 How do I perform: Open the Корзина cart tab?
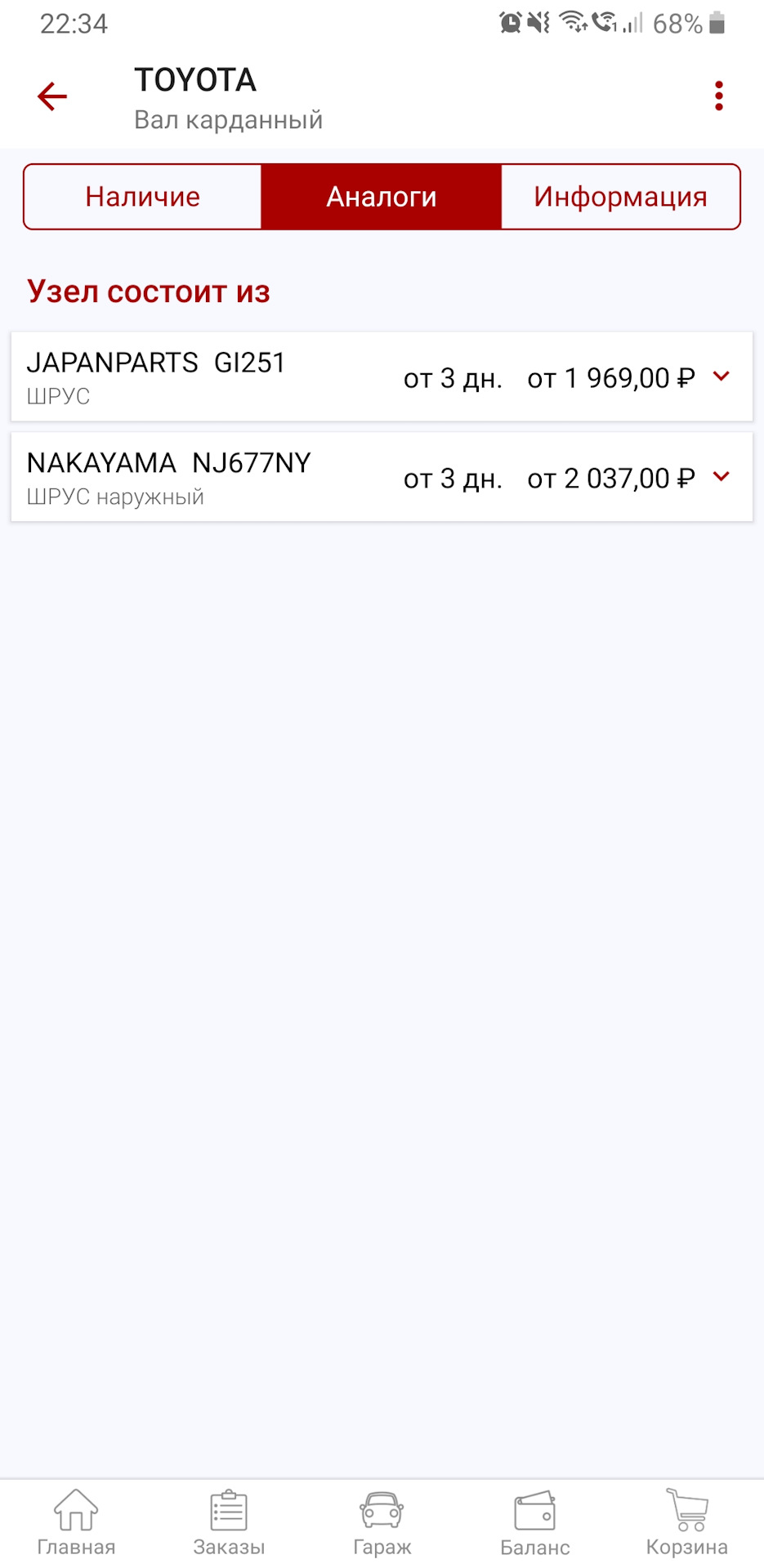[686, 1522]
